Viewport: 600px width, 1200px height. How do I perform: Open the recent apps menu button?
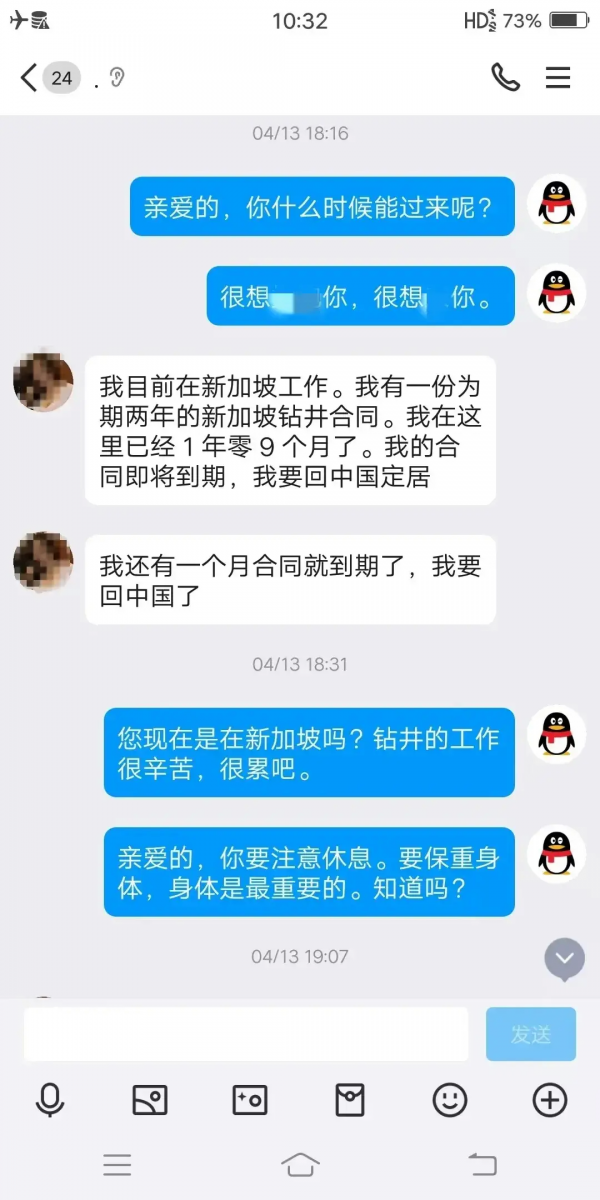[117, 1164]
